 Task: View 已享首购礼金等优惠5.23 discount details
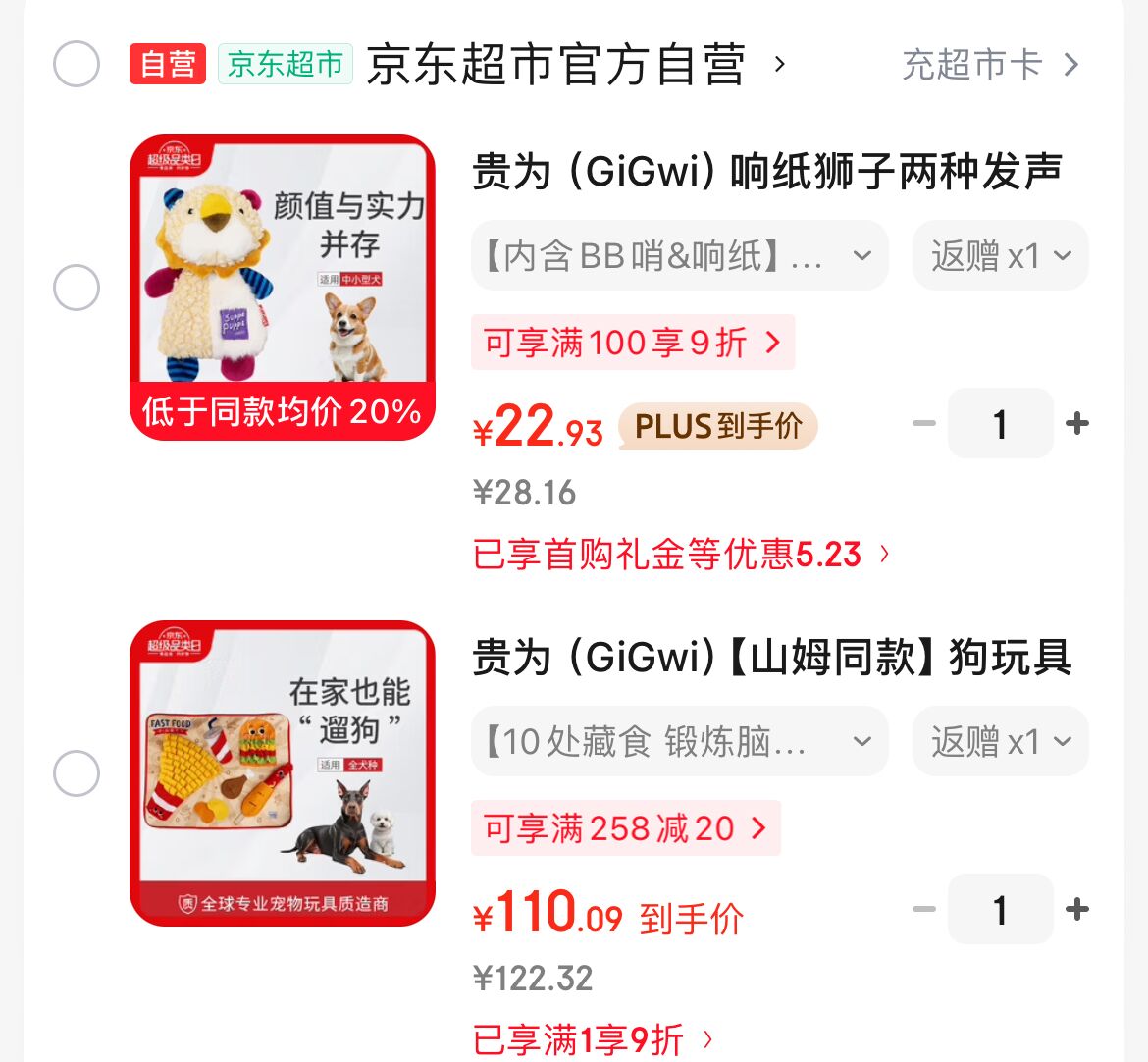681,555
